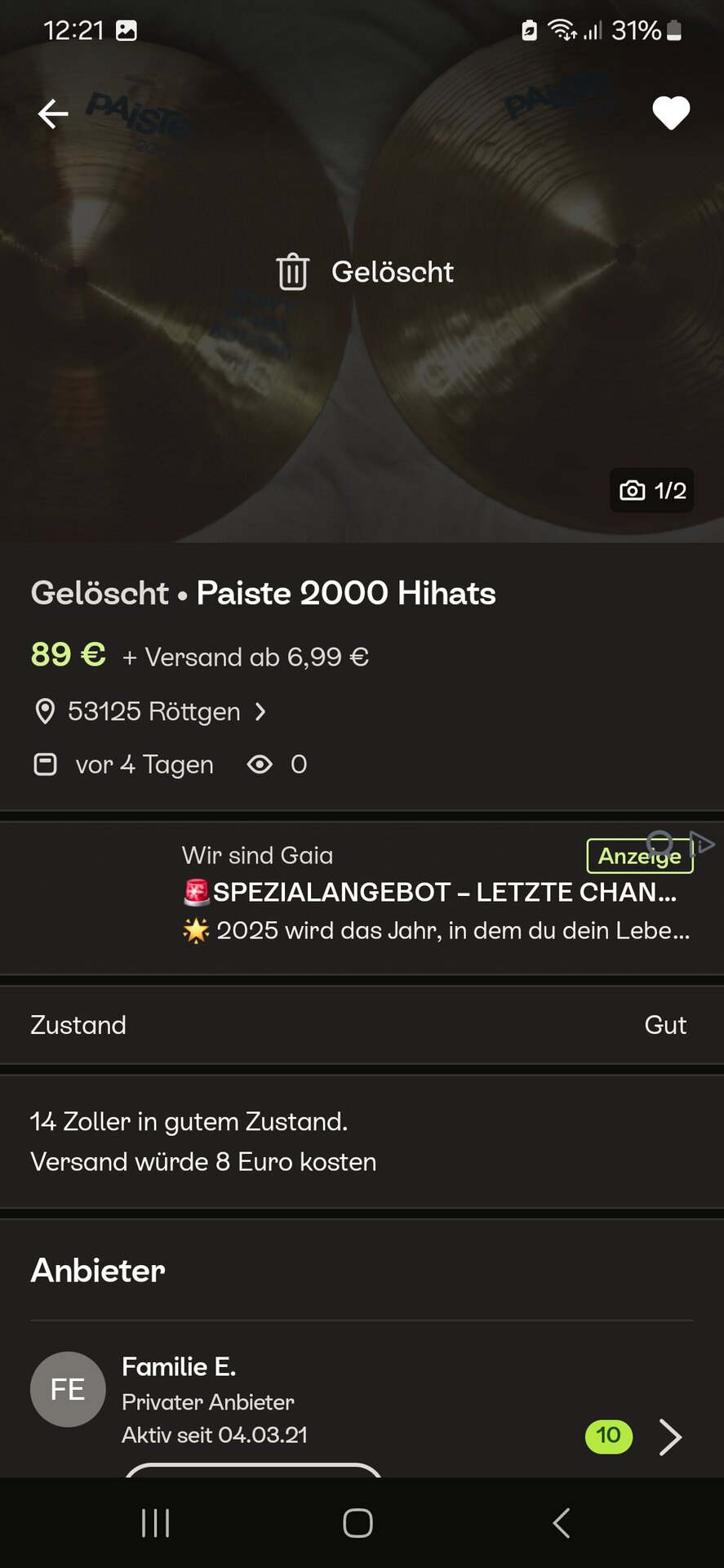Go back using the top arrow
The width and height of the screenshot is (724, 1568).
pyautogui.click(x=53, y=114)
